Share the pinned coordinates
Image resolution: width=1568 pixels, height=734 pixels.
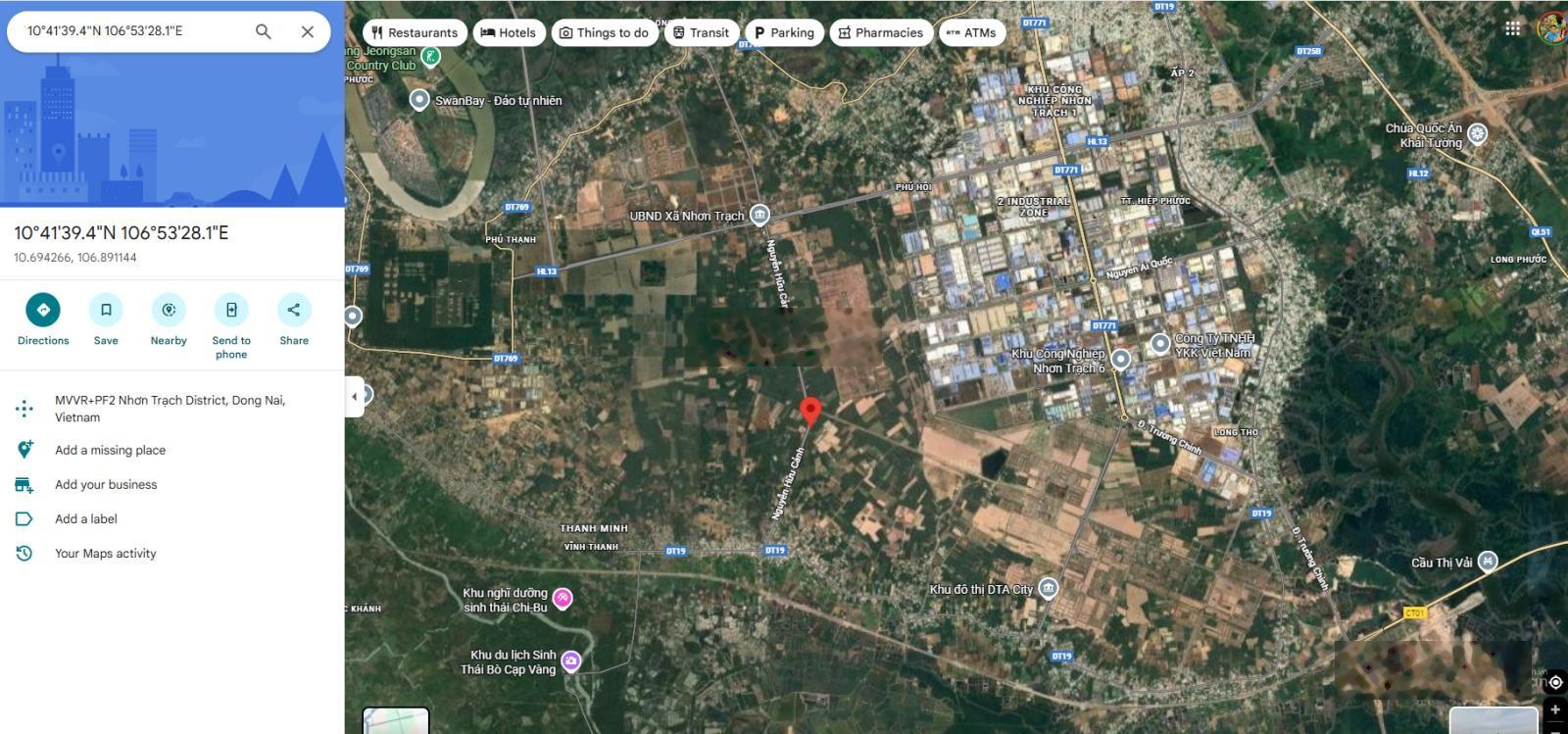tap(294, 310)
